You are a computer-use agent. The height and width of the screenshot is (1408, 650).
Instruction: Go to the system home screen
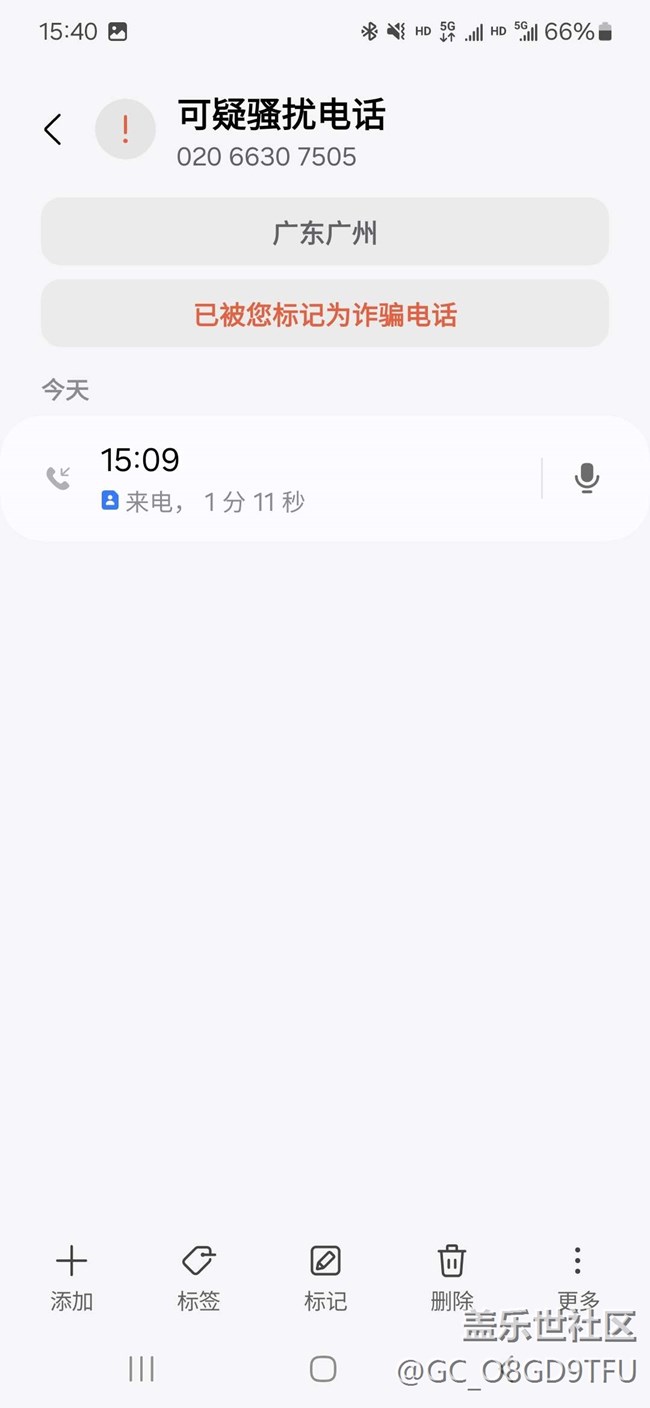point(323,1369)
